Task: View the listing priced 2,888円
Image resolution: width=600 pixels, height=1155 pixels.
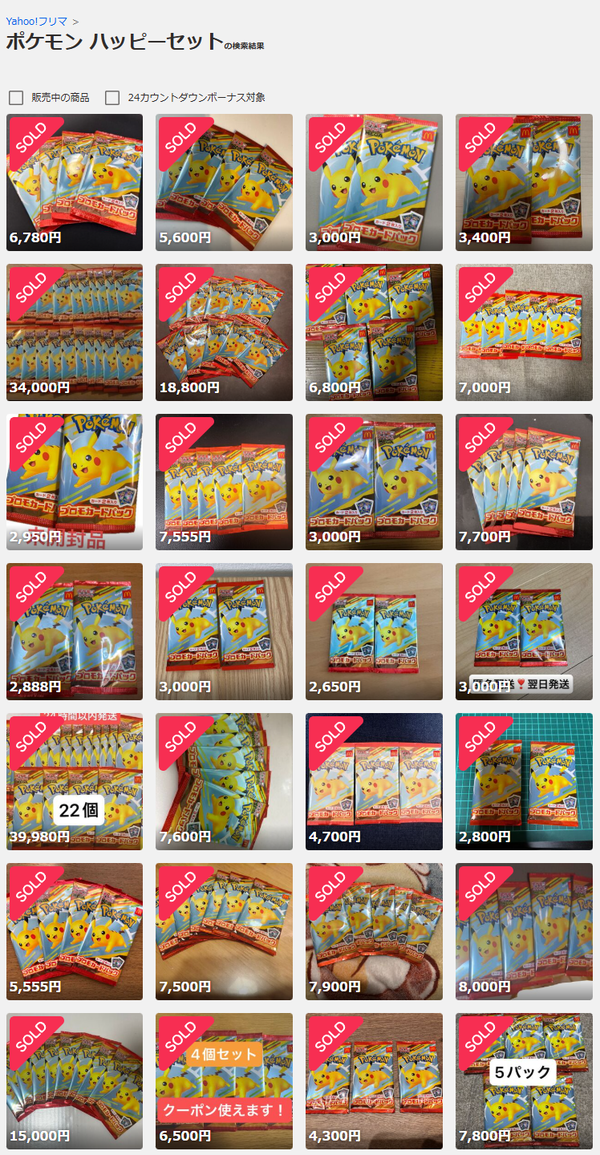Action: click(x=74, y=632)
